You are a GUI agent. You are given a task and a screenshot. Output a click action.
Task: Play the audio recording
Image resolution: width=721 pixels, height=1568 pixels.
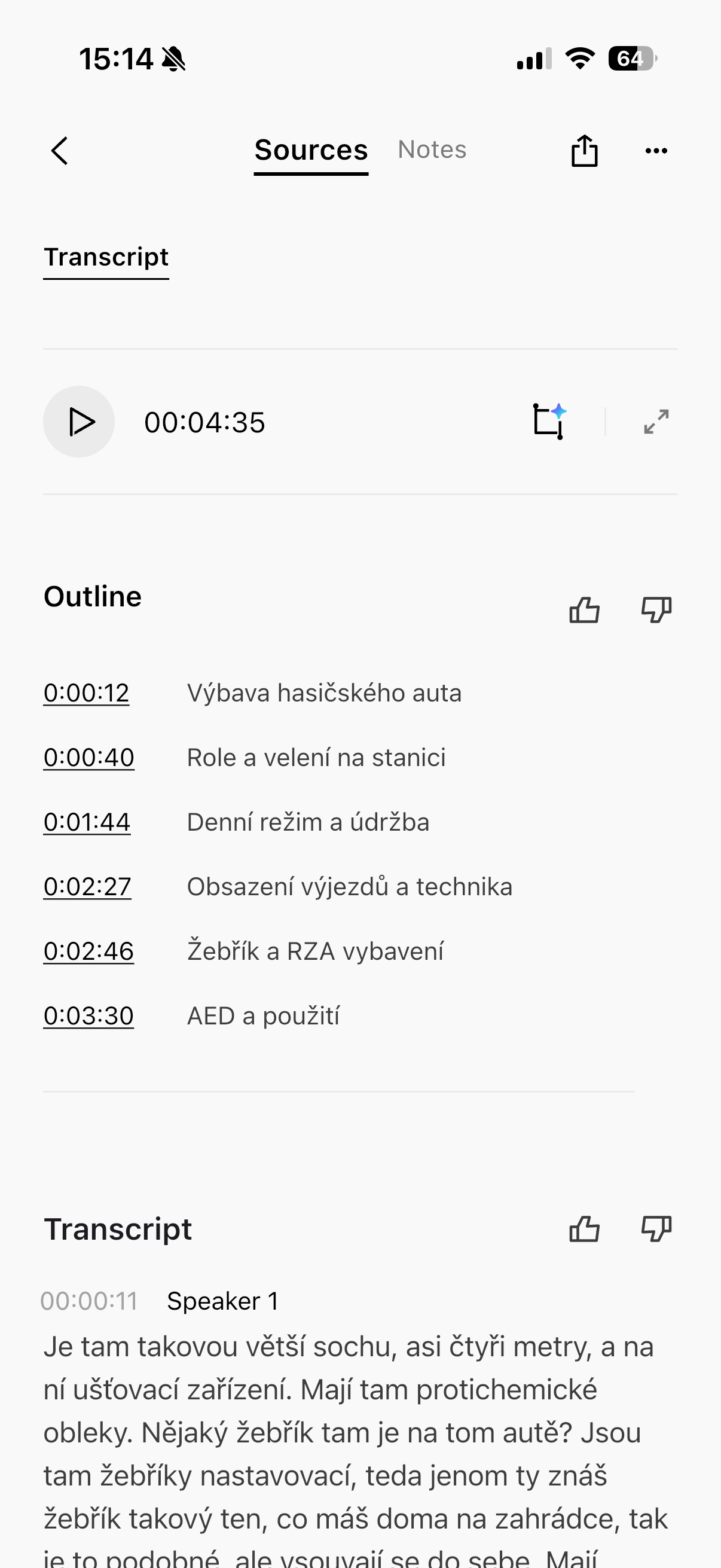point(79,422)
